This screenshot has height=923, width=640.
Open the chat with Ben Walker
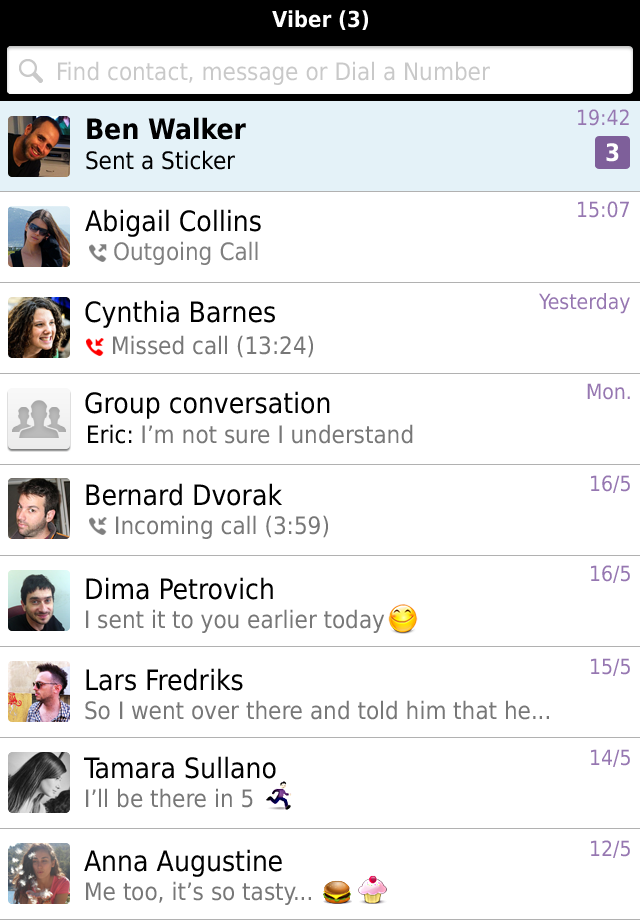pyautogui.click(x=320, y=146)
